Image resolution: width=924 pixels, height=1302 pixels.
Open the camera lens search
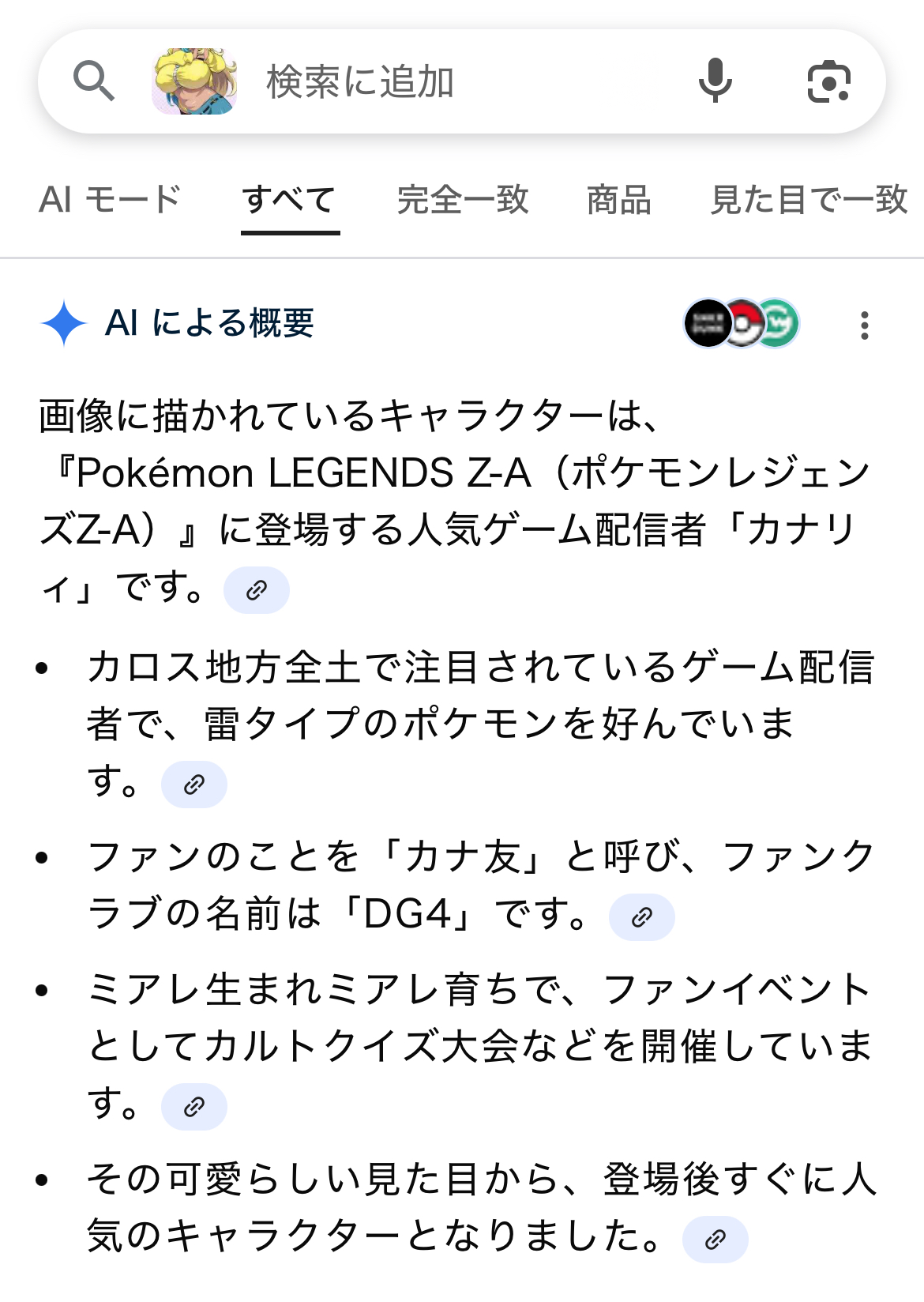(828, 81)
